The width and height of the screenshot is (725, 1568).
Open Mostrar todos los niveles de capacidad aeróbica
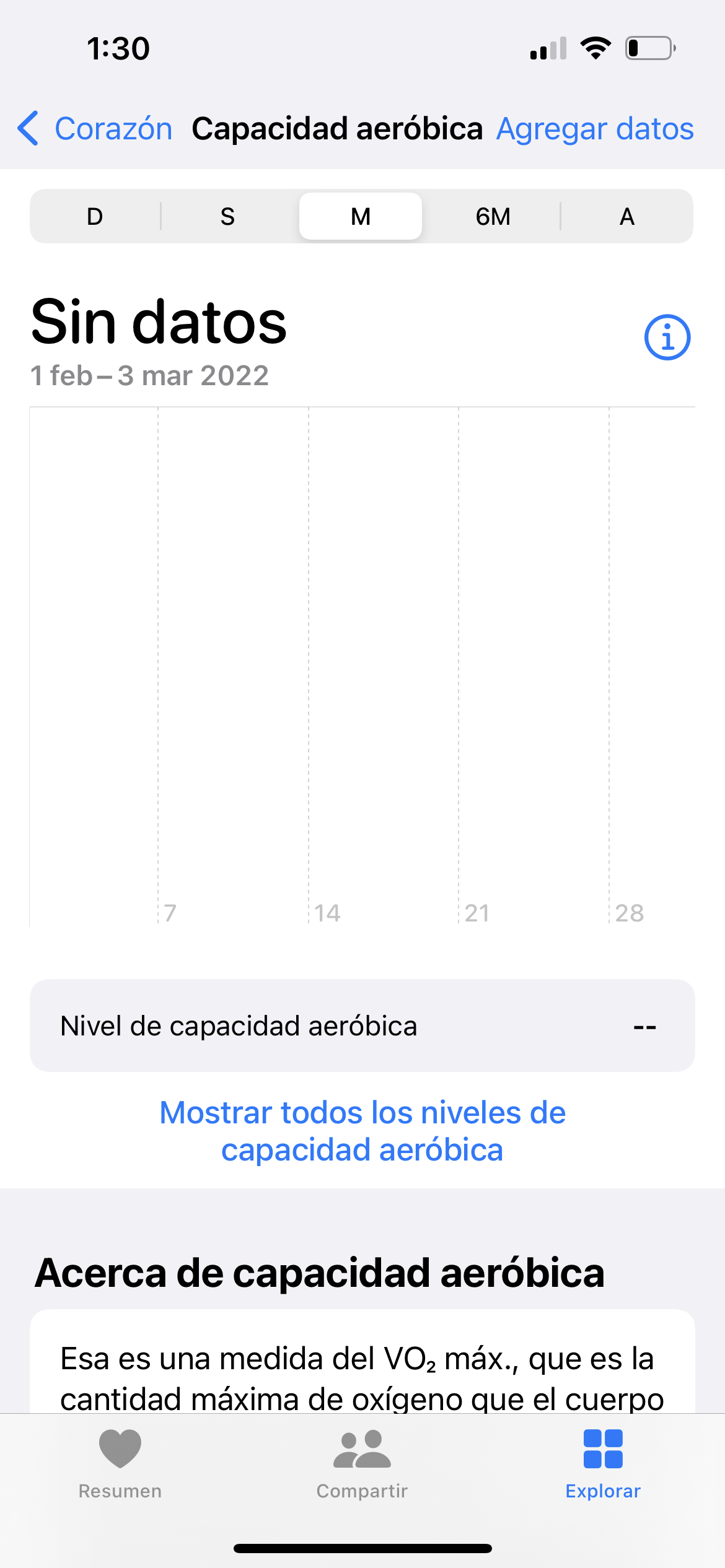coord(362,1131)
